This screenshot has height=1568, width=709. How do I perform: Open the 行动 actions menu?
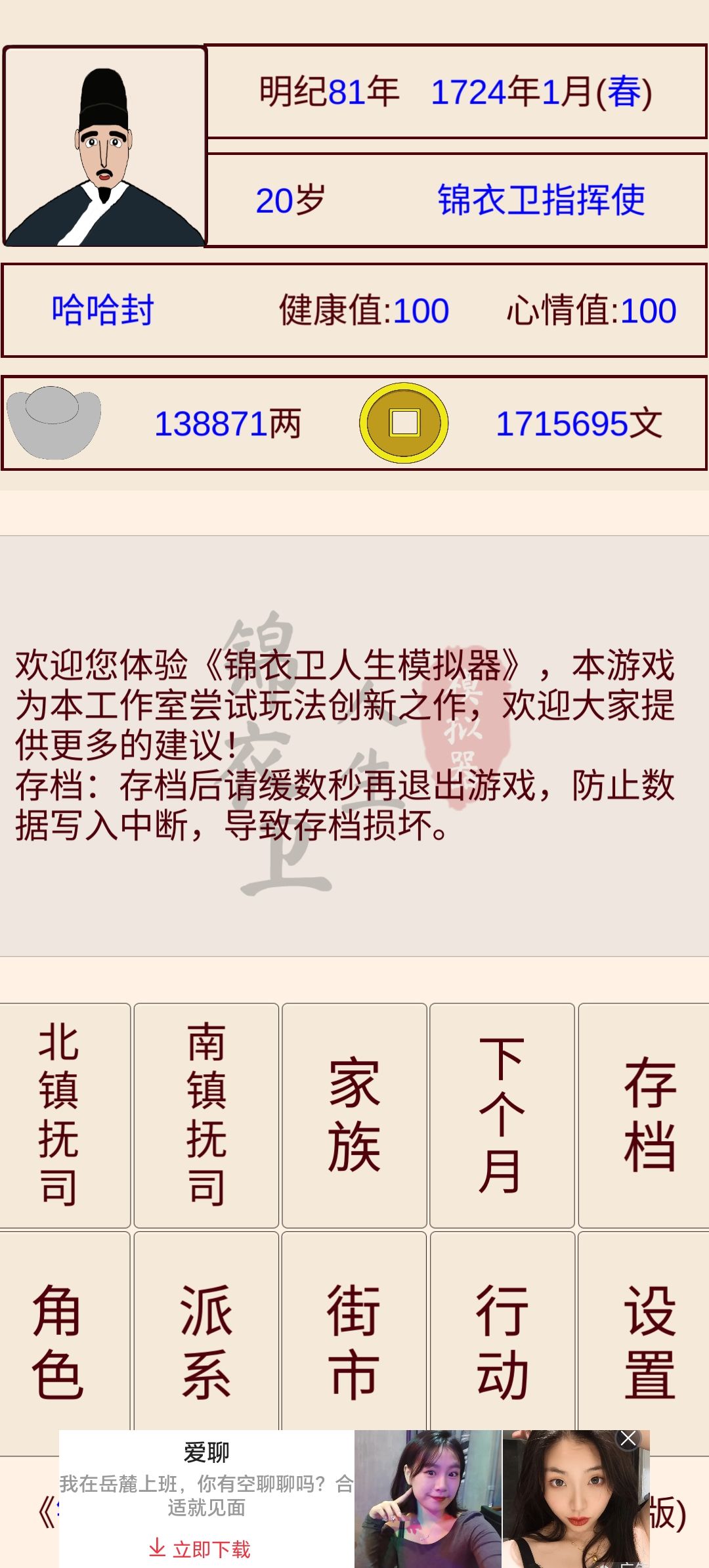pyautogui.click(x=502, y=1332)
